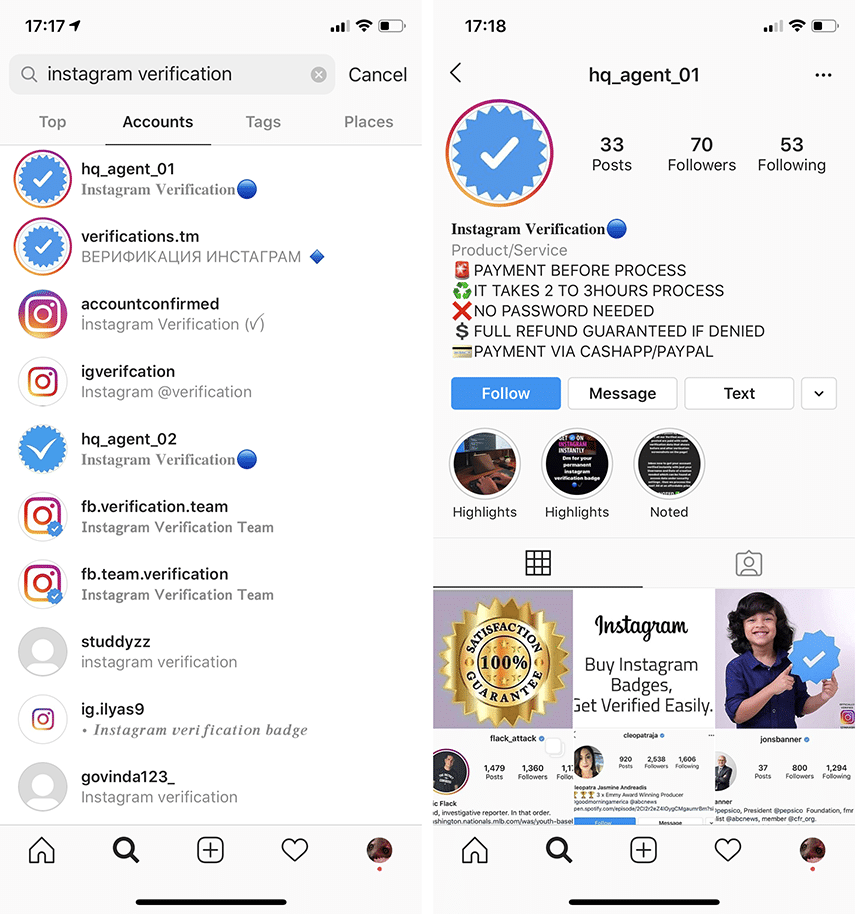Switch to the Tags tab

(x=263, y=122)
